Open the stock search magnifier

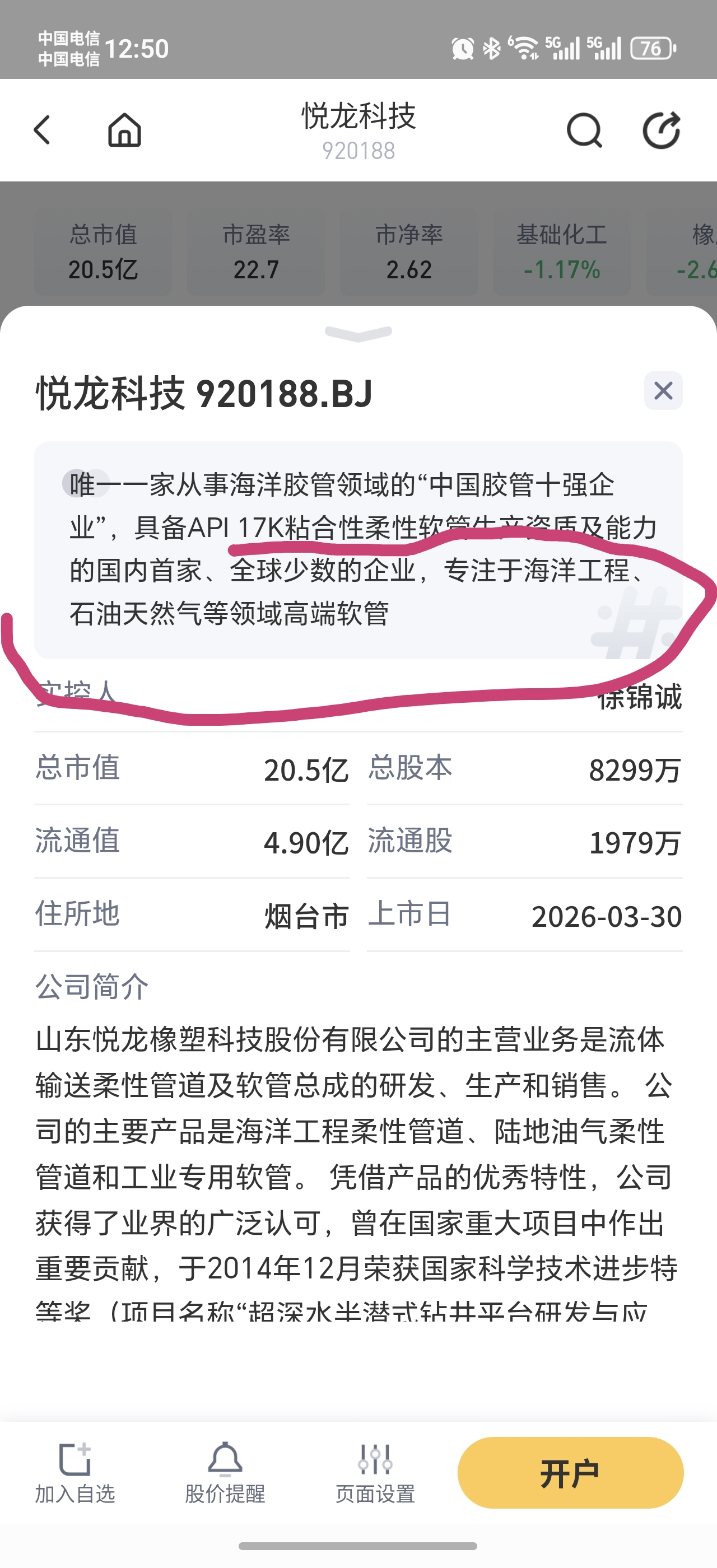584,130
